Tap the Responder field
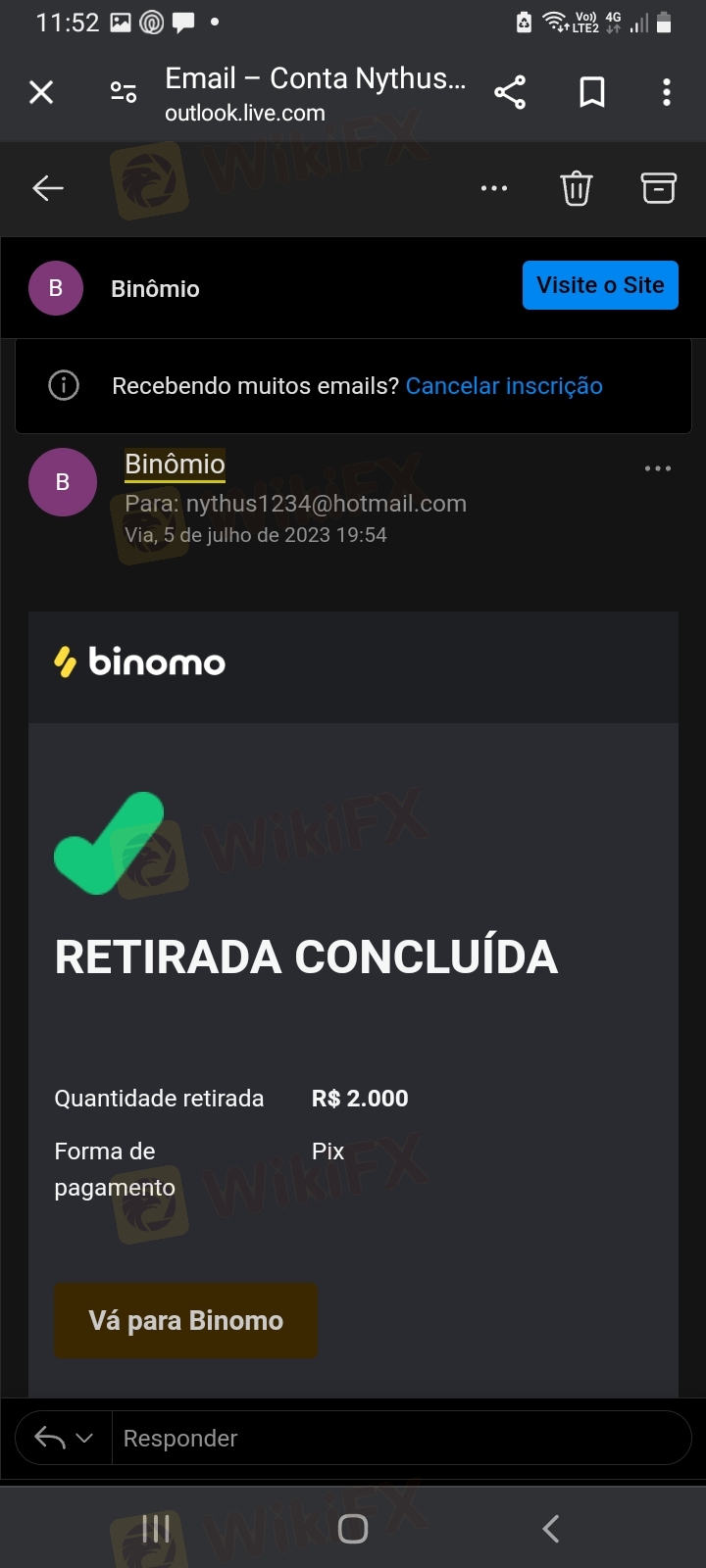706x1568 pixels. (392, 1438)
